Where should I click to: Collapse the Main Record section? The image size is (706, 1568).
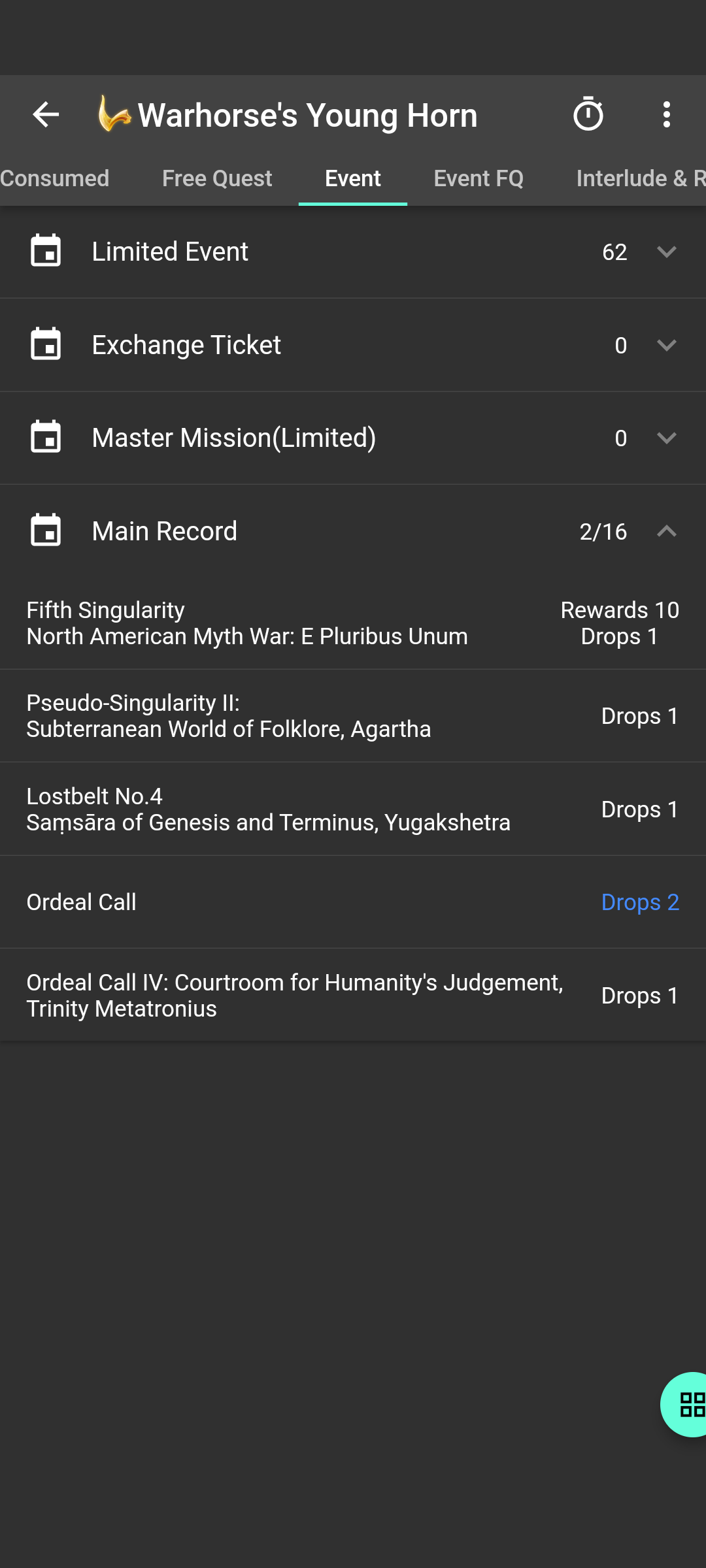(x=353, y=531)
